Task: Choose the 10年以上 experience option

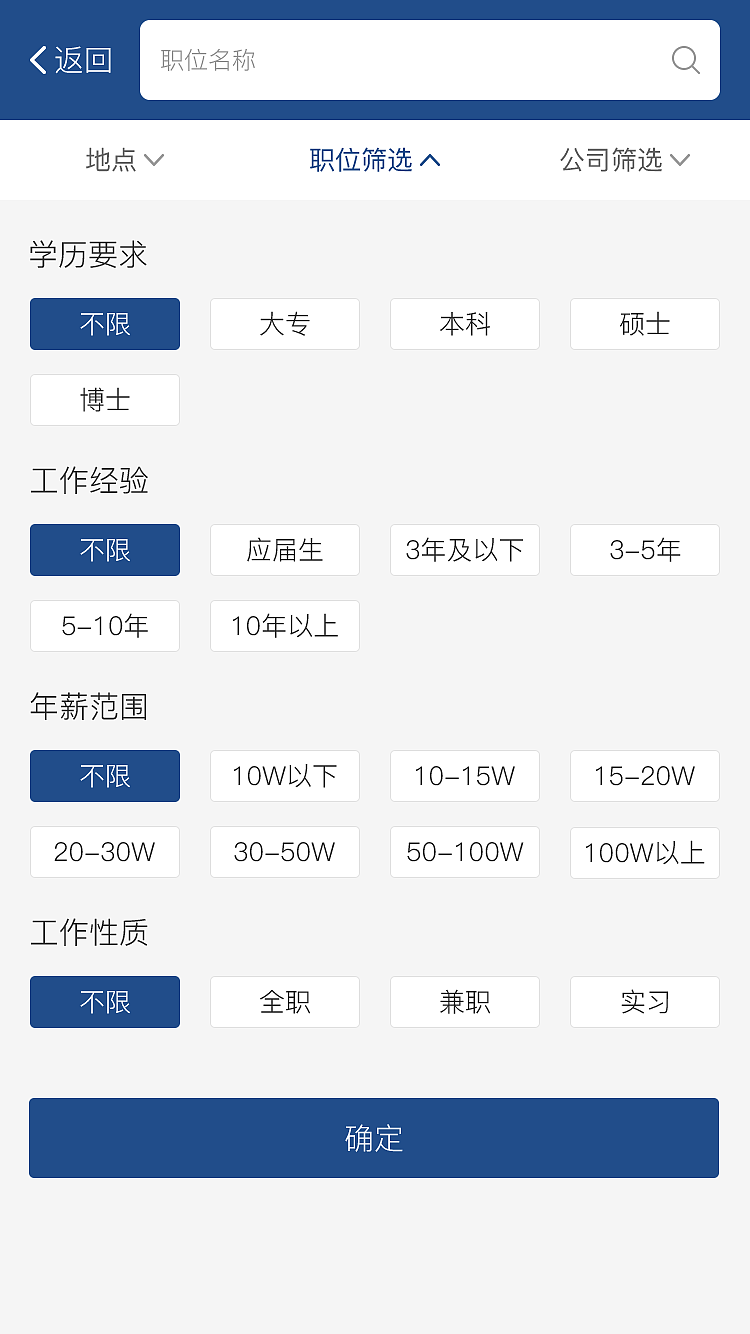Action: [x=284, y=626]
